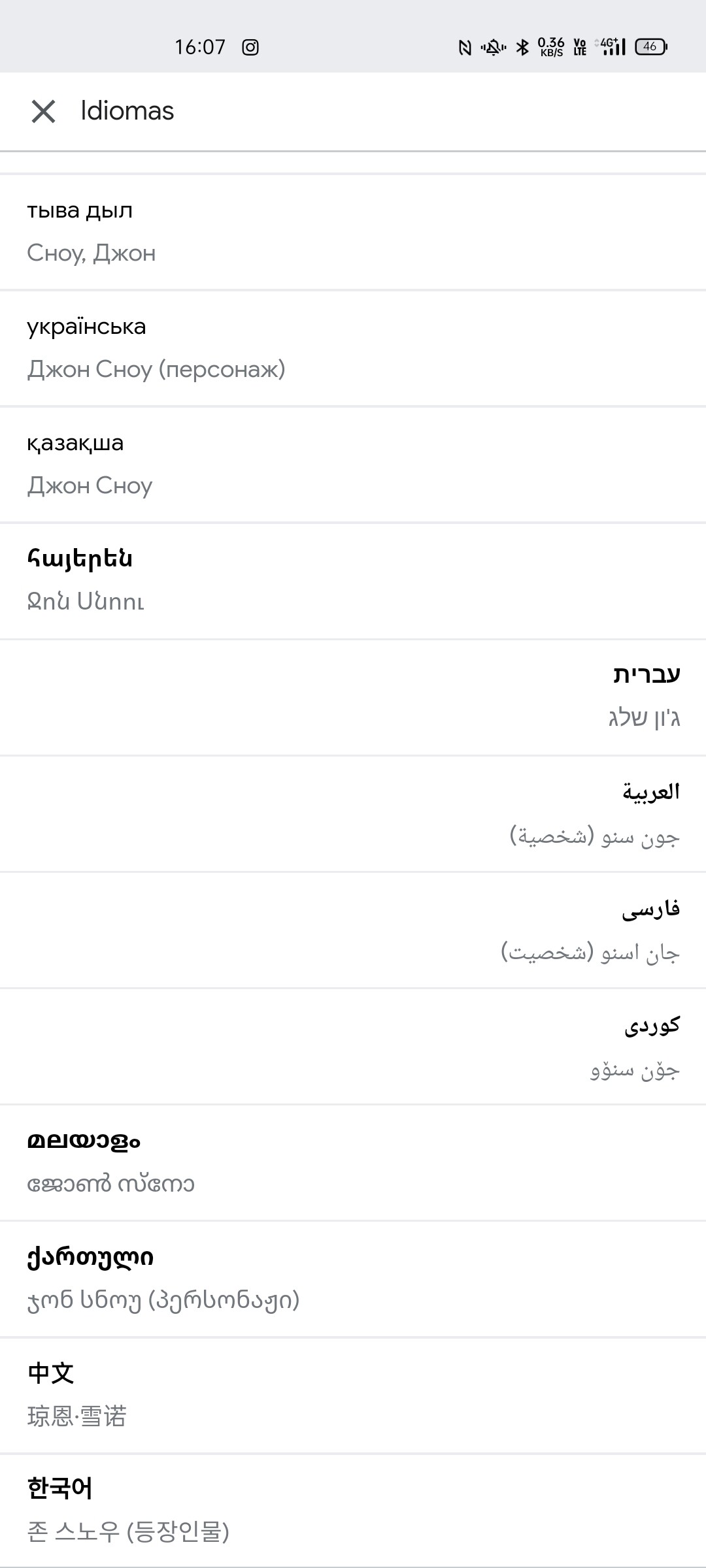Viewport: 706px width, 1568px height.
Task: Close the Idiomas language list
Action: tap(43, 111)
